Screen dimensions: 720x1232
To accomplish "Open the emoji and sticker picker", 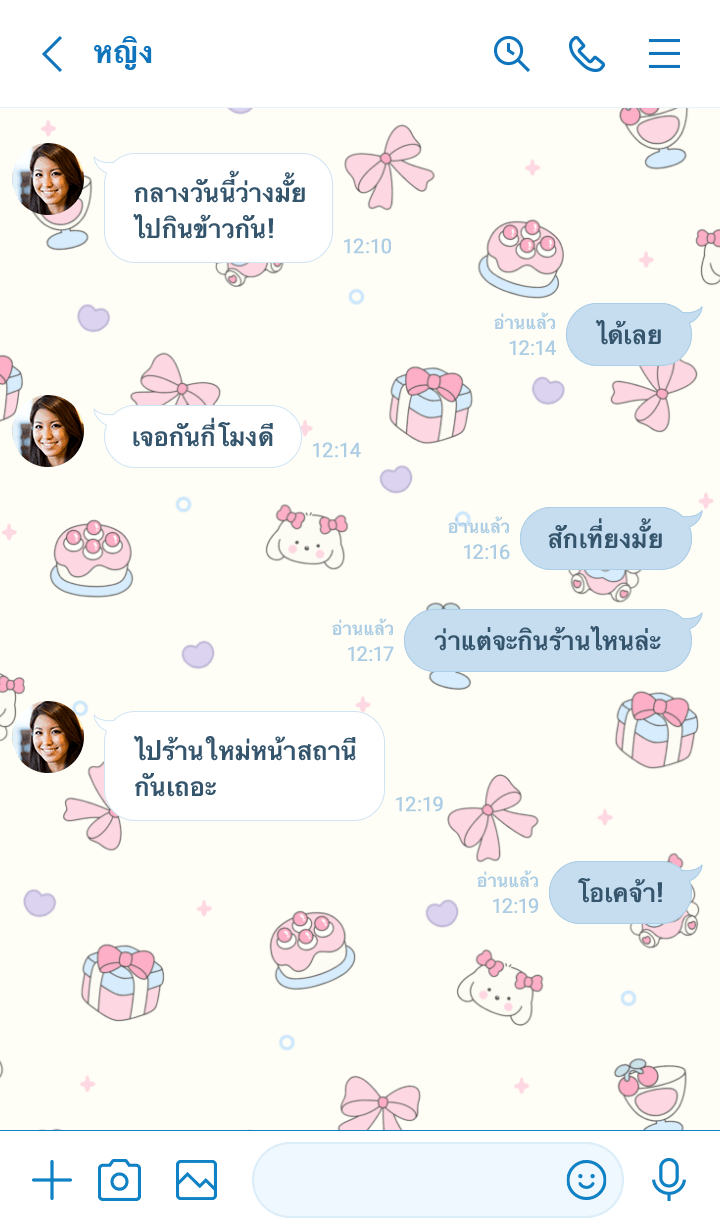I will click(x=586, y=1181).
